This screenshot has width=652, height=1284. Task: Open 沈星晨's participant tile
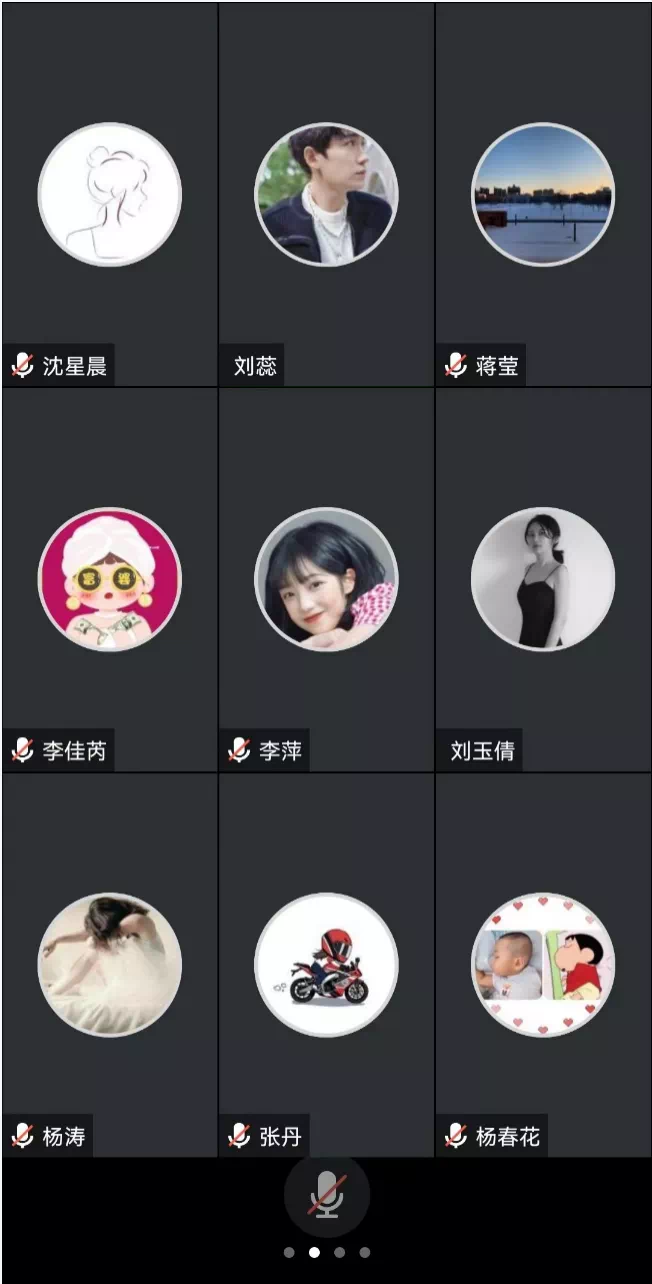pos(110,195)
